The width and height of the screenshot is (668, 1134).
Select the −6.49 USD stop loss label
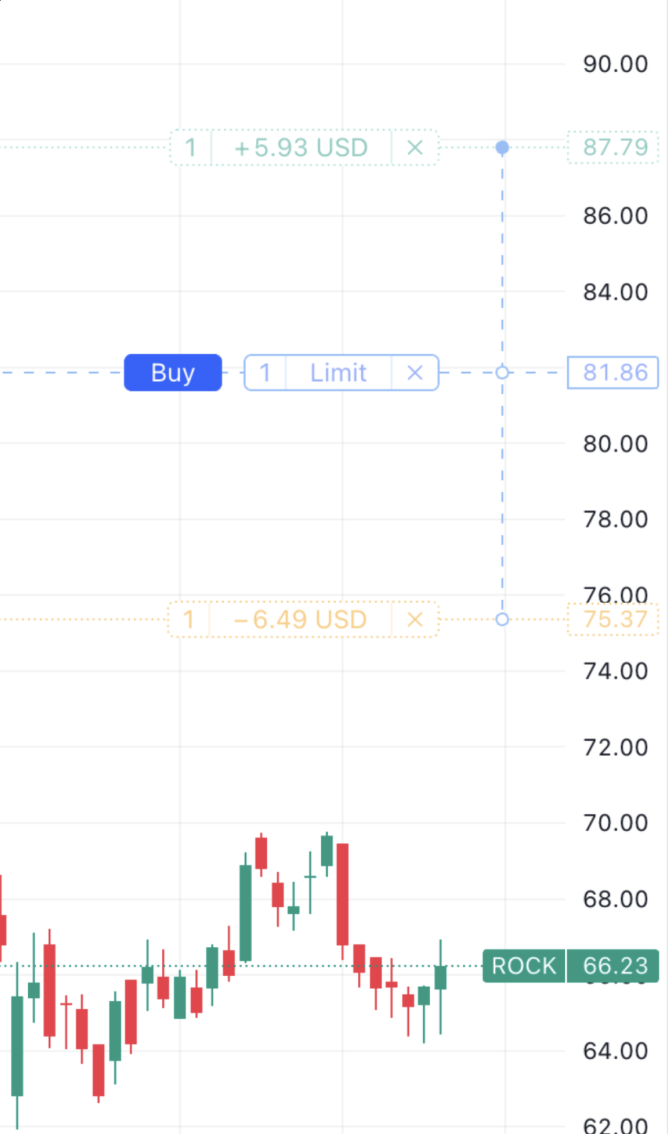click(301, 620)
